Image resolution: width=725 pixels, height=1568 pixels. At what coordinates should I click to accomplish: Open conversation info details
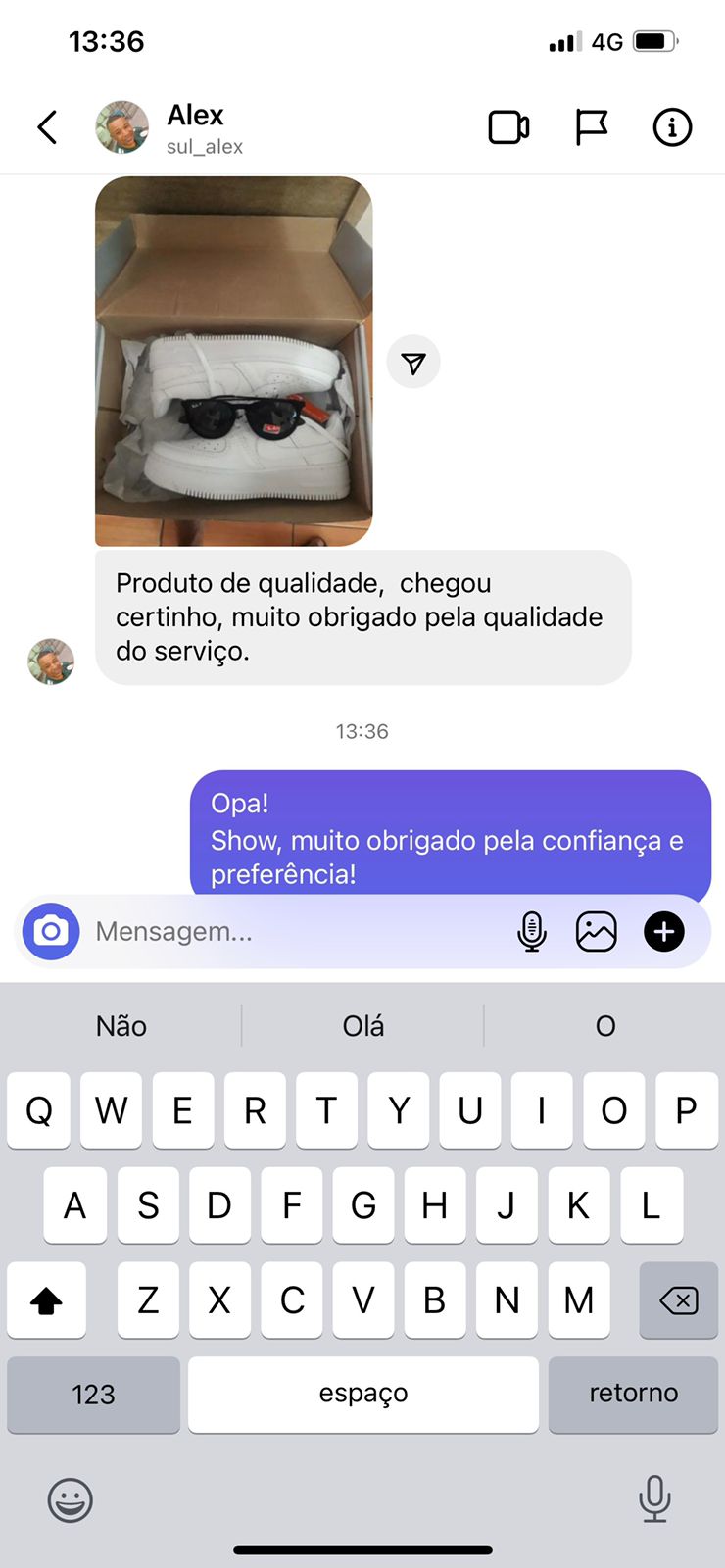pyautogui.click(x=672, y=127)
